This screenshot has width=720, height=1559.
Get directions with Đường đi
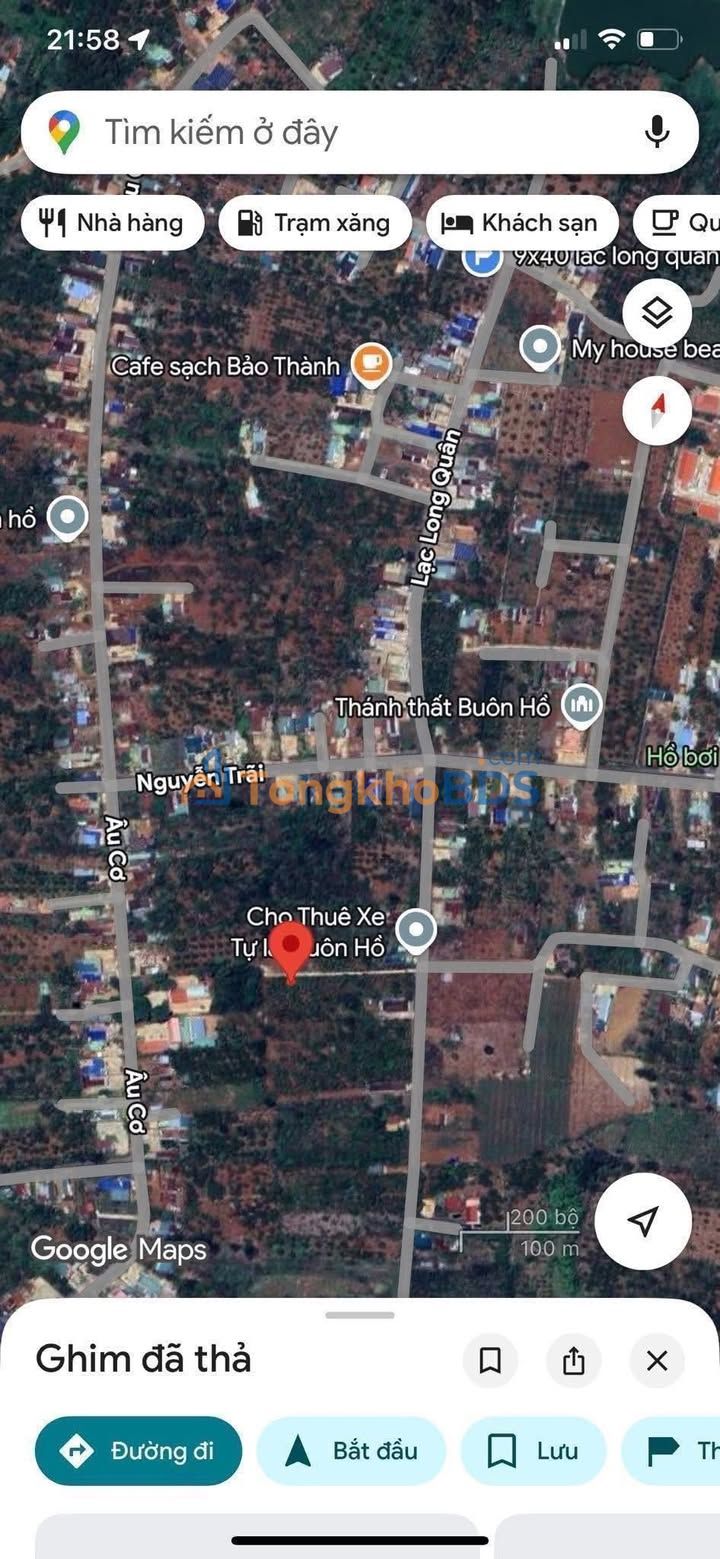coord(139,1451)
